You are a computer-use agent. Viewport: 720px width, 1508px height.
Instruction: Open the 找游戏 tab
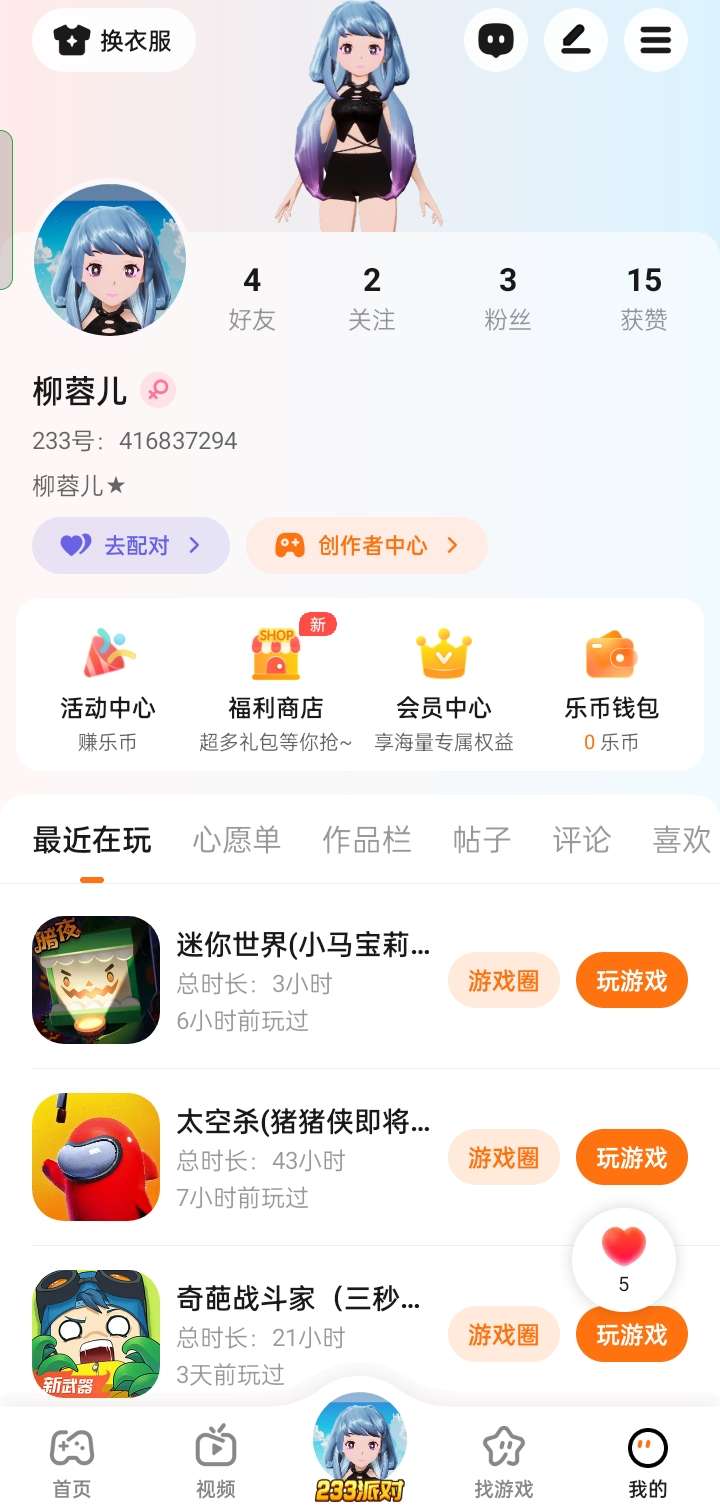(x=504, y=1462)
